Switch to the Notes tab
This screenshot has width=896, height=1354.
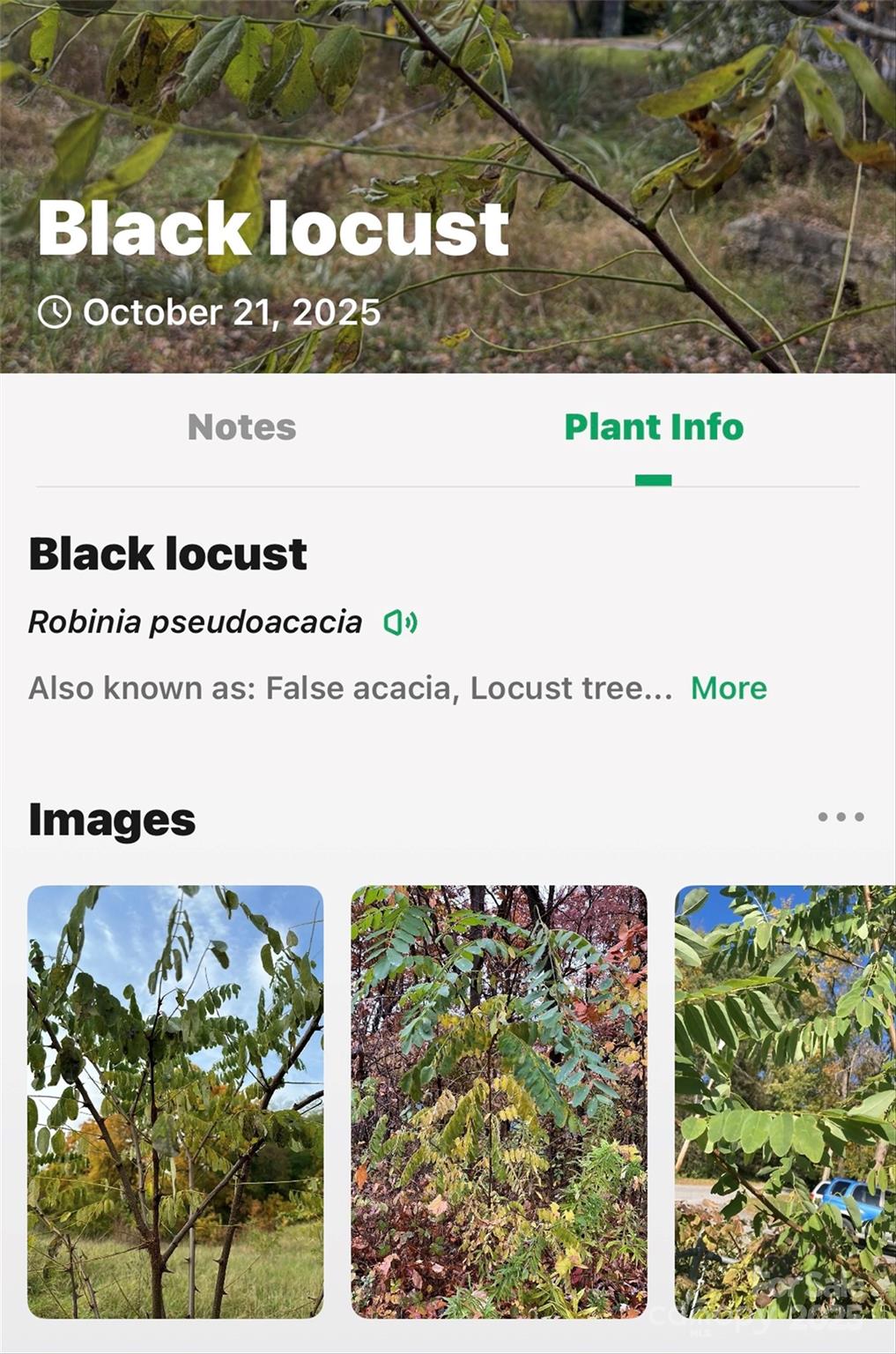coord(241,428)
